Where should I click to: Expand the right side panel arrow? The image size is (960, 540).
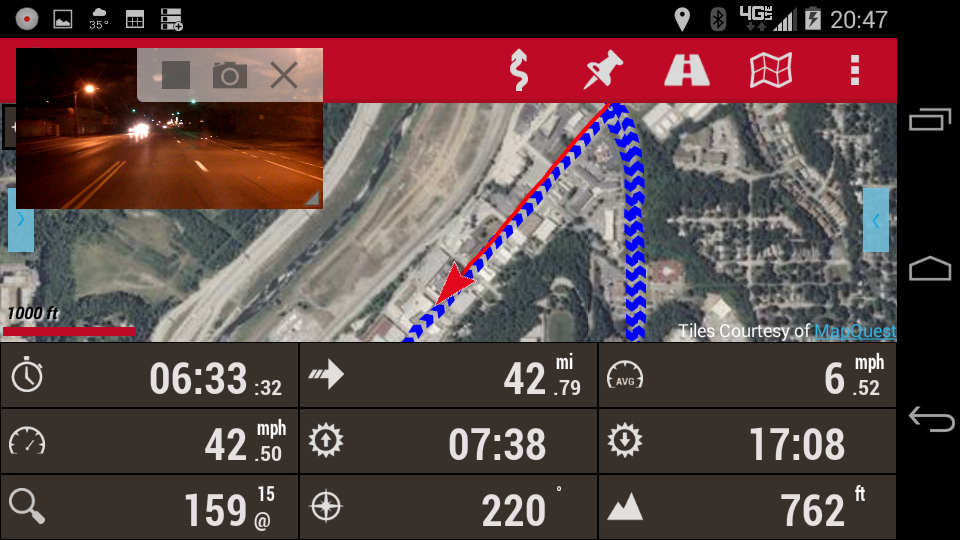coord(876,220)
